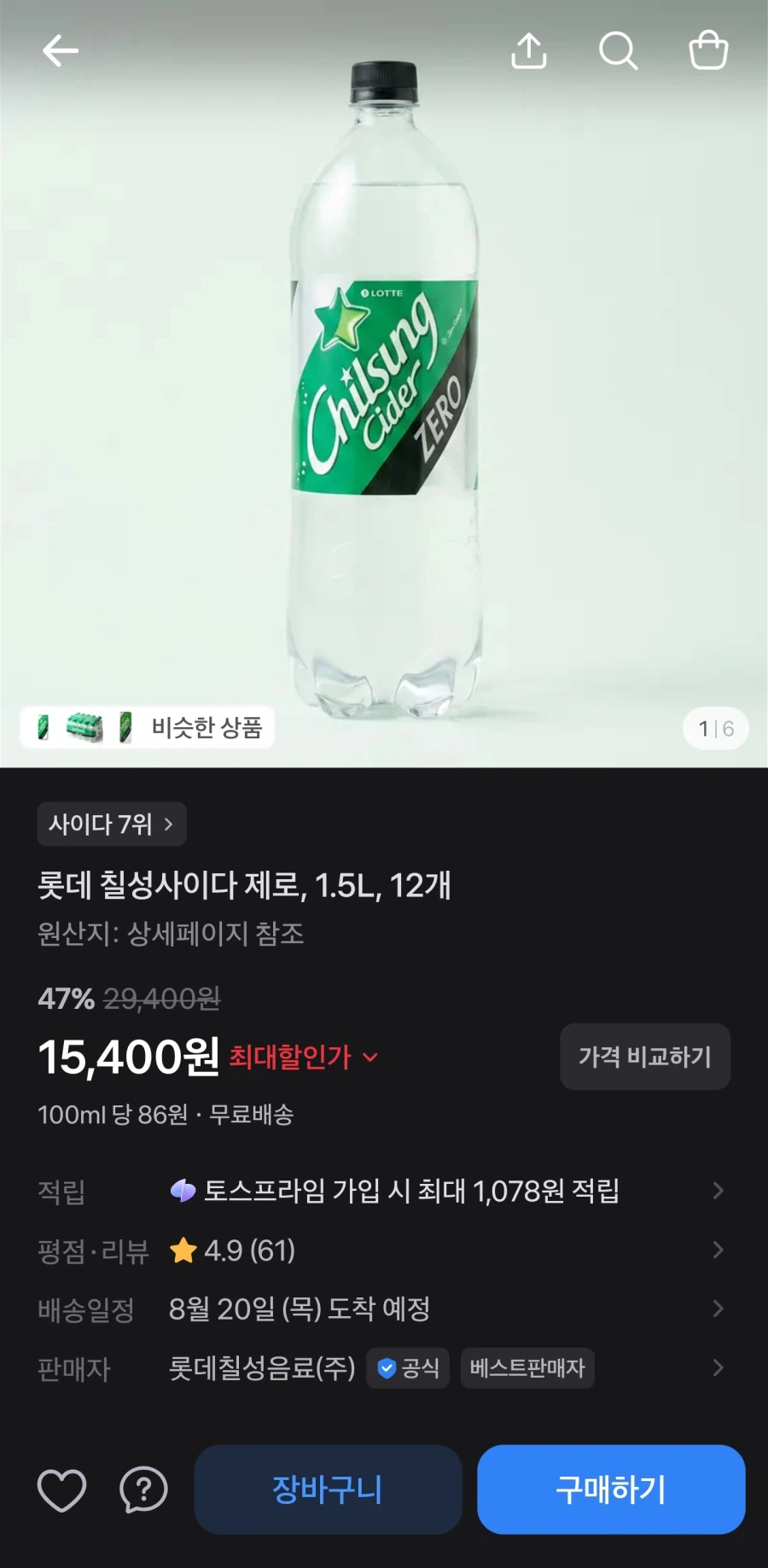Viewport: 768px width, 1568px height.
Task: Open the 배송일정 delivery schedule row
Action: click(x=382, y=1309)
